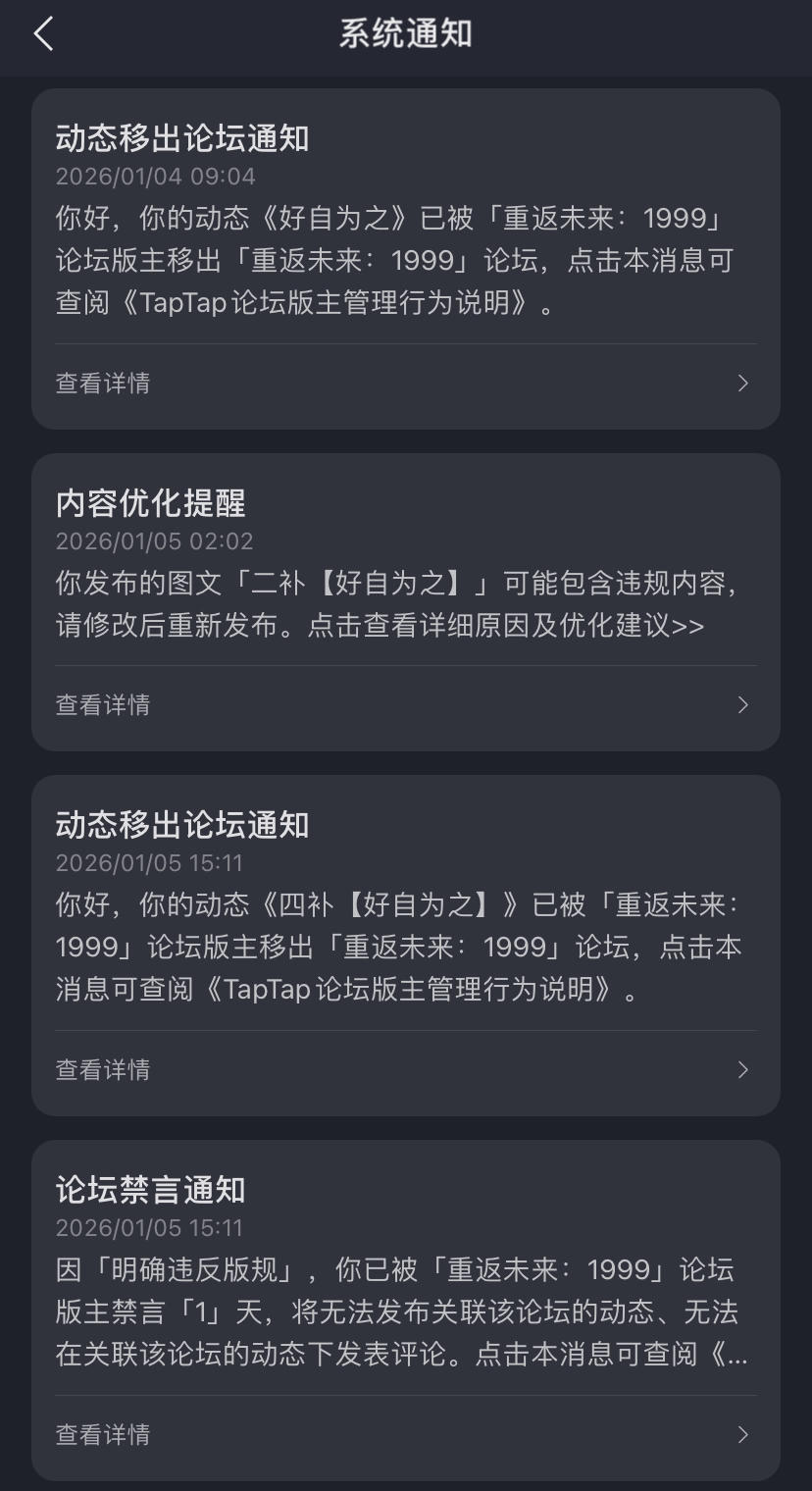The height and width of the screenshot is (1491, 812).
Task: Open 查看详情 under 论坛禁言通知
Action: tap(405, 1434)
